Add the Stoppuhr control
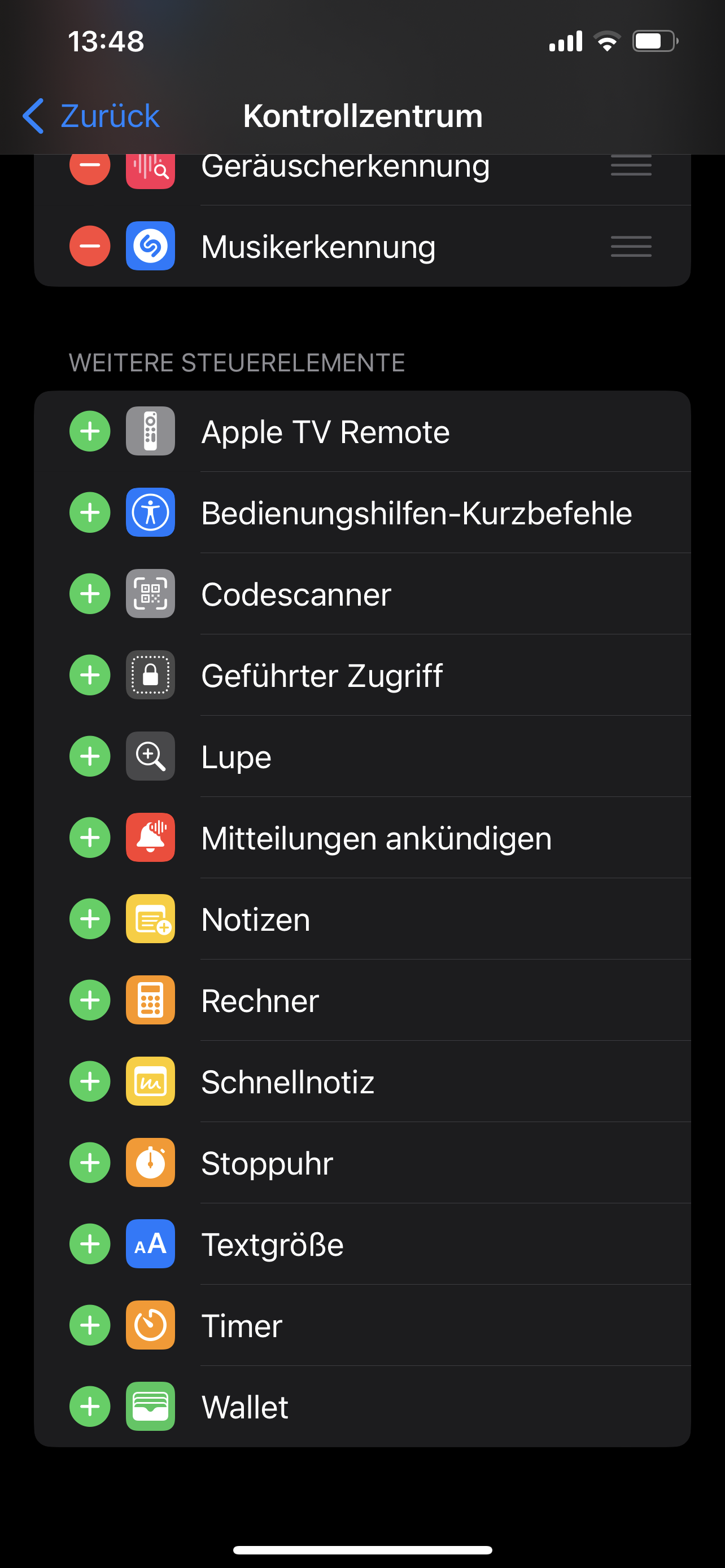Viewport: 725px width, 1568px height. 89,1163
